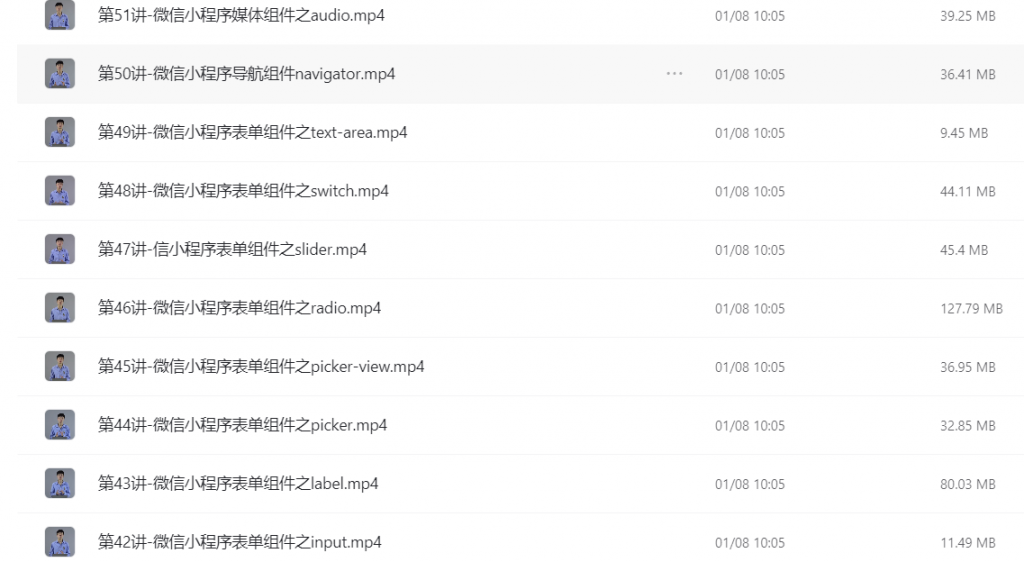Open 第44讲 picker.mp4 video file
Viewport: 1024px width, 562px height.
(x=242, y=426)
